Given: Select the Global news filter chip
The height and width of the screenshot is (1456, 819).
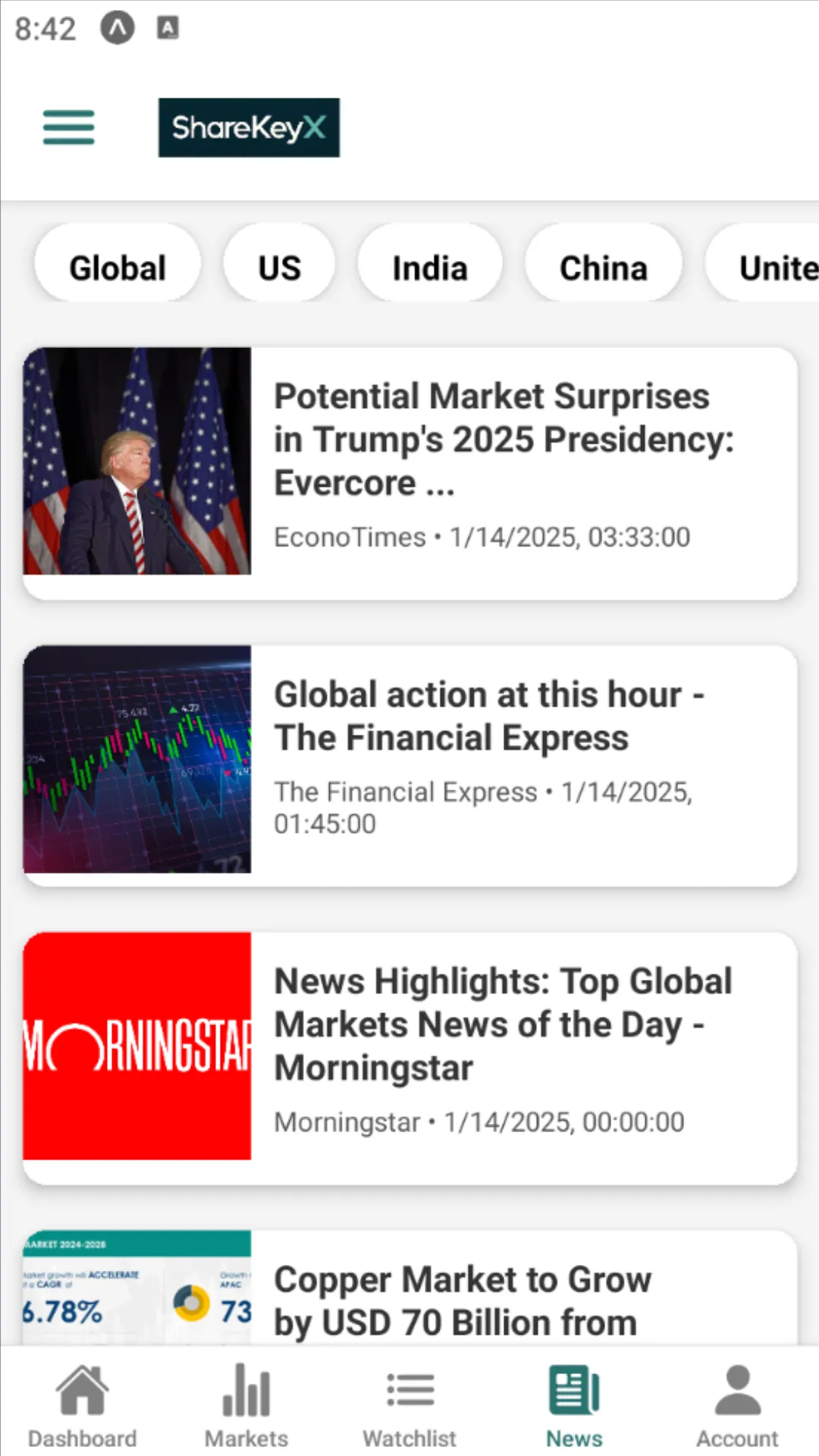Looking at the screenshot, I should tap(118, 268).
